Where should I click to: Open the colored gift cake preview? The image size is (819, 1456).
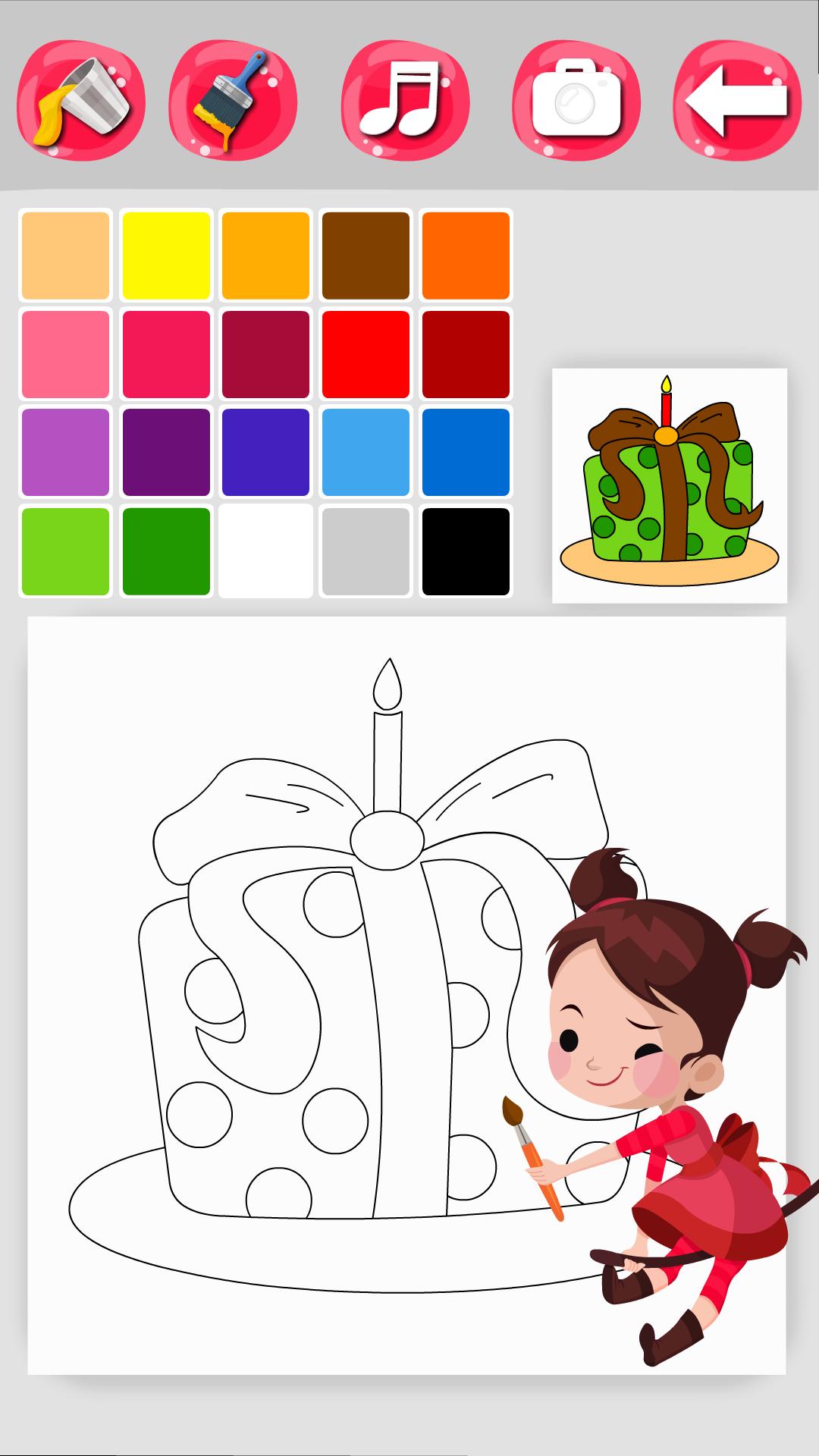tap(670, 486)
